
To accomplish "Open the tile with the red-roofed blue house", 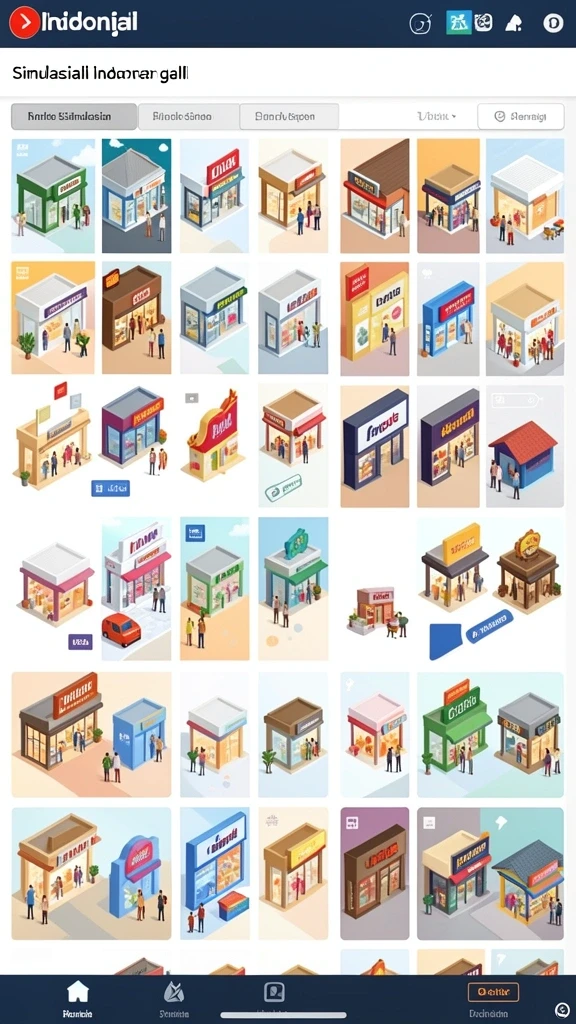I will click(x=524, y=446).
